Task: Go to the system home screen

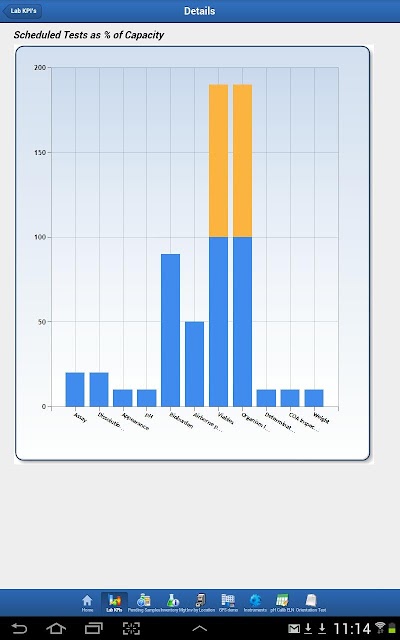Action: [56, 629]
